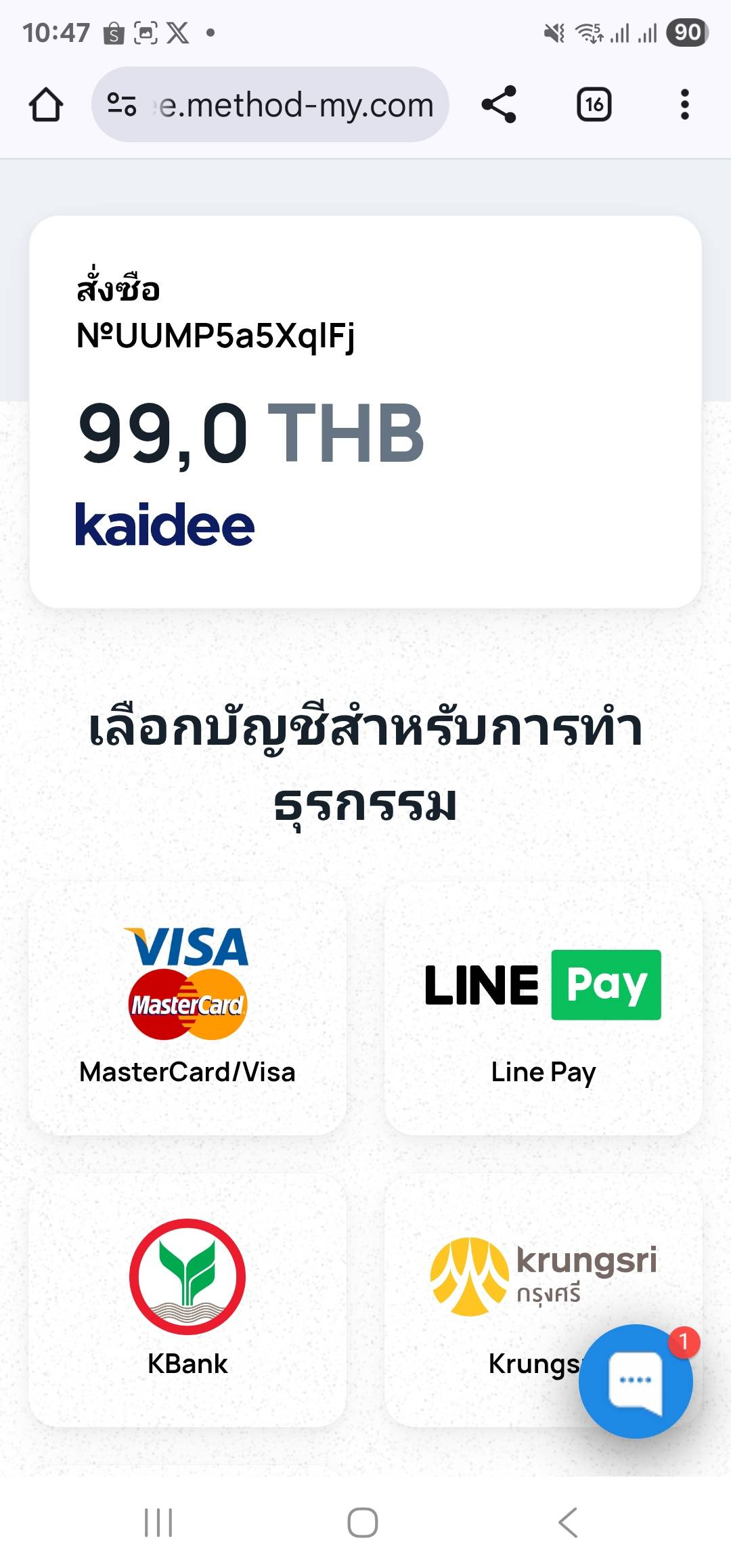The image size is (731, 1568).
Task: Select MasterCard/Visa payment option
Action: tap(187, 1009)
